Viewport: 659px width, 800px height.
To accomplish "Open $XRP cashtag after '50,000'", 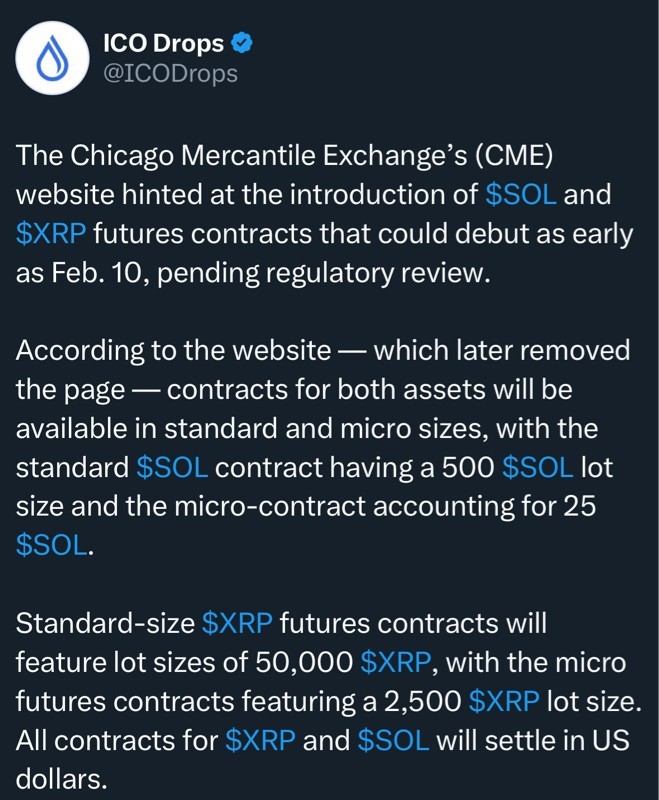I will click(395, 662).
